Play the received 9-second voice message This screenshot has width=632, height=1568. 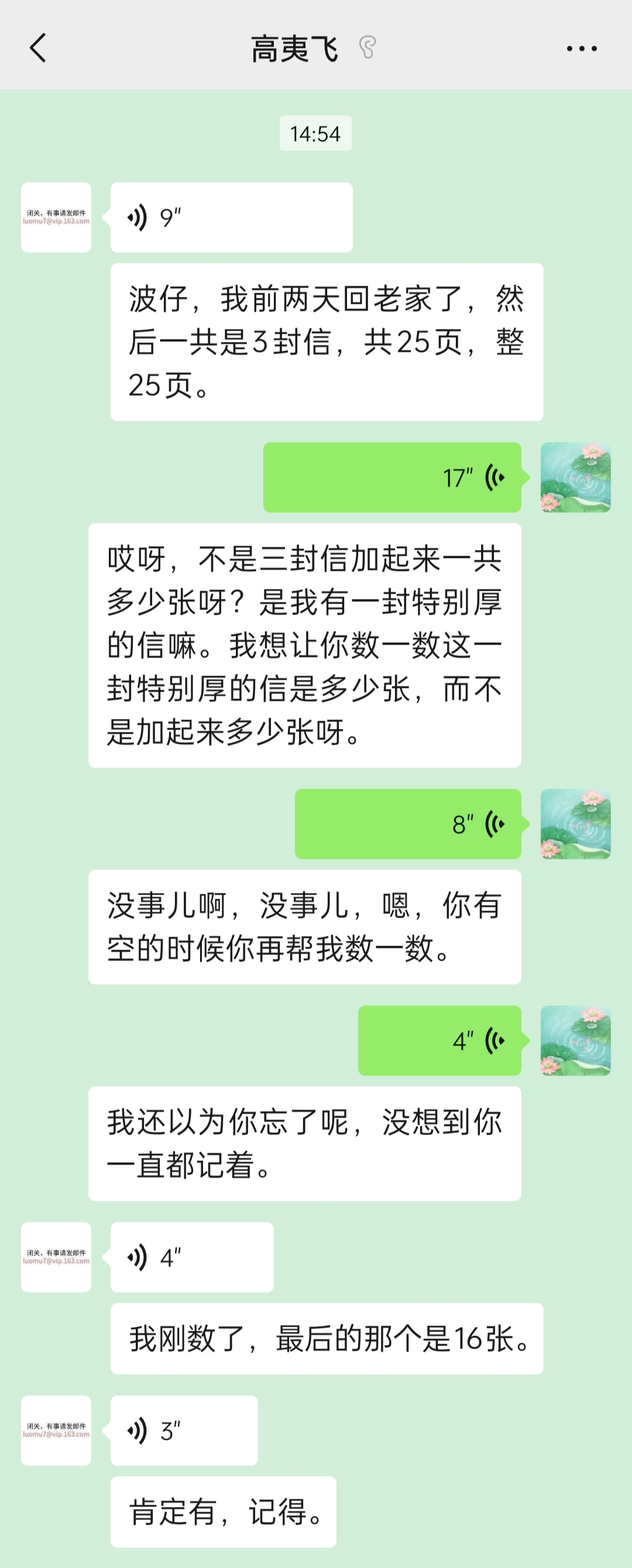pyautogui.click(x=231, y=217)
